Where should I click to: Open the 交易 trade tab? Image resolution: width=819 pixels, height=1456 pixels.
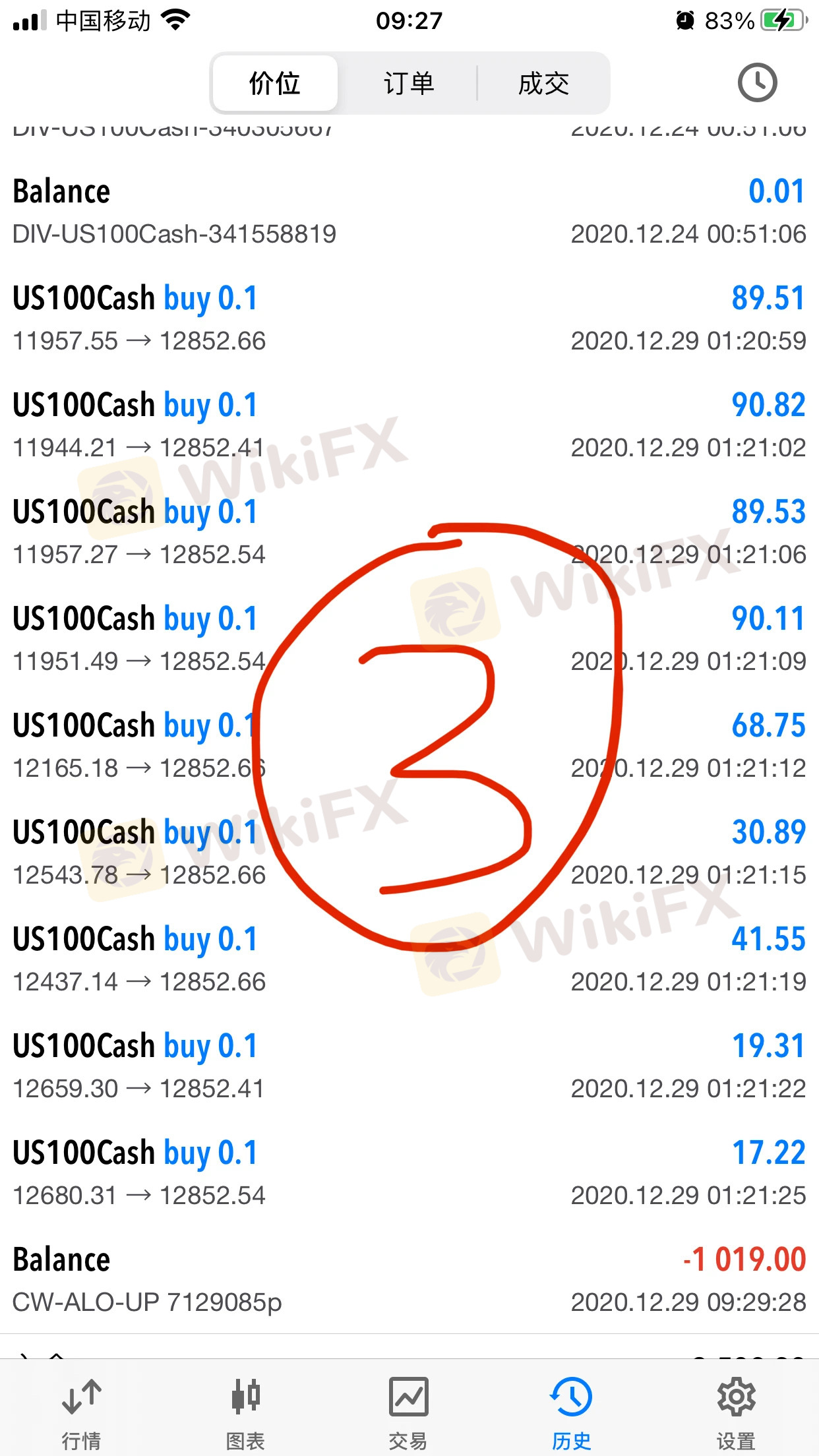[408, 1411]
